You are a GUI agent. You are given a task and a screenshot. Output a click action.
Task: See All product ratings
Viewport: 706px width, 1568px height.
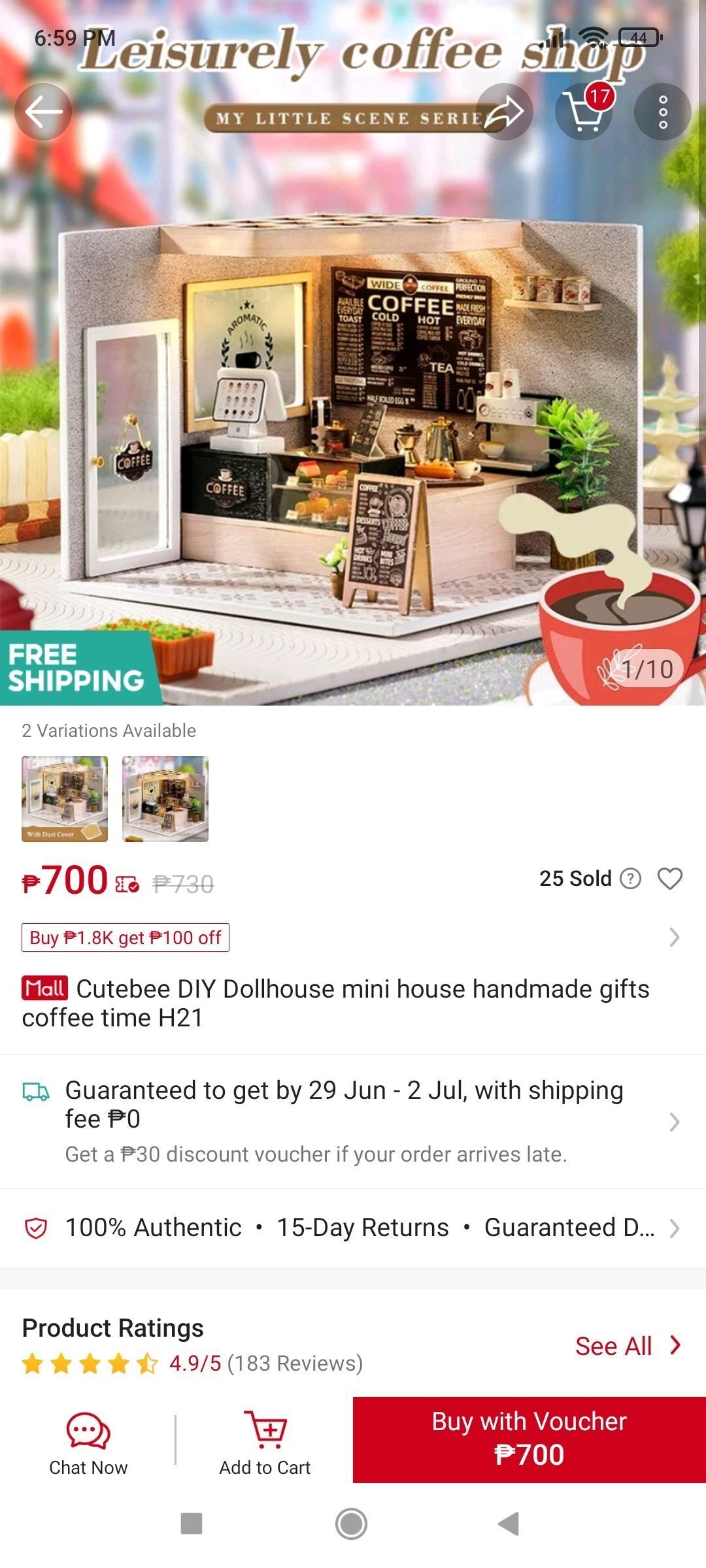tap(628, 1346)
